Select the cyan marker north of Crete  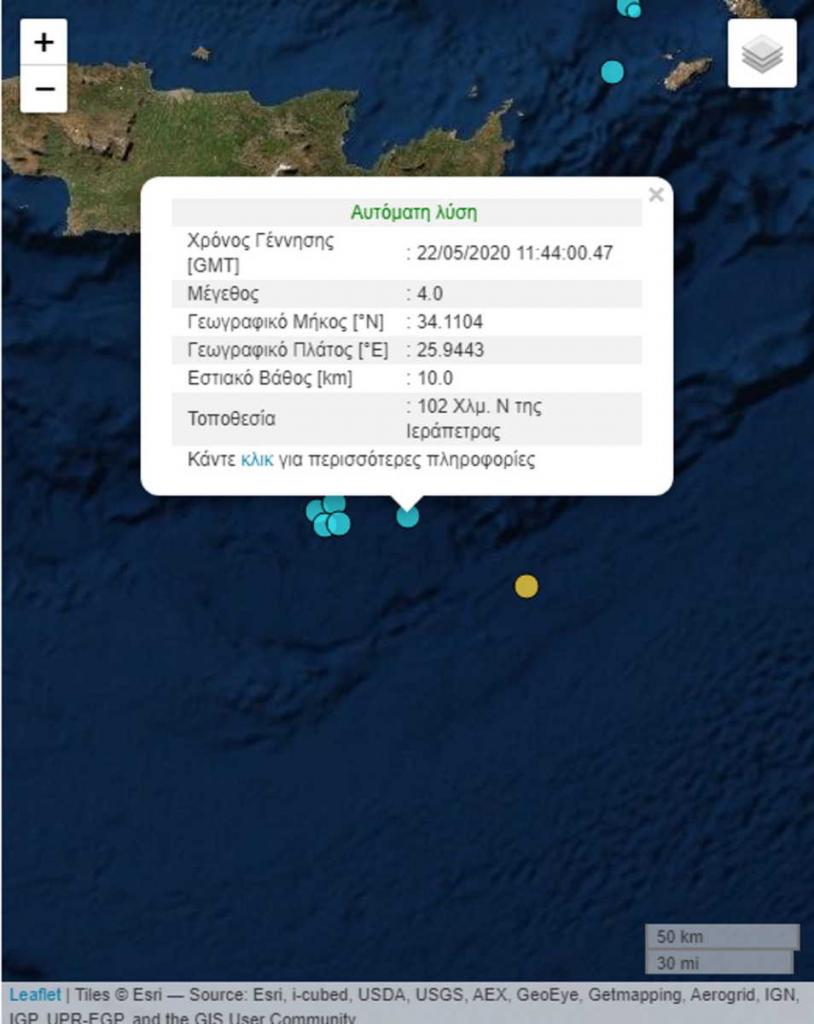(612, 71)
